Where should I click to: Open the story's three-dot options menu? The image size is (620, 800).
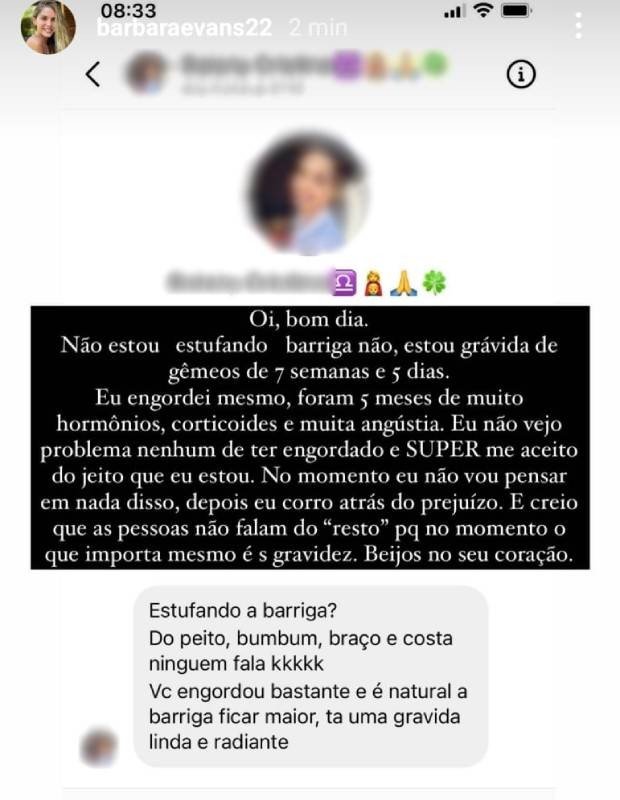[580, 25]
